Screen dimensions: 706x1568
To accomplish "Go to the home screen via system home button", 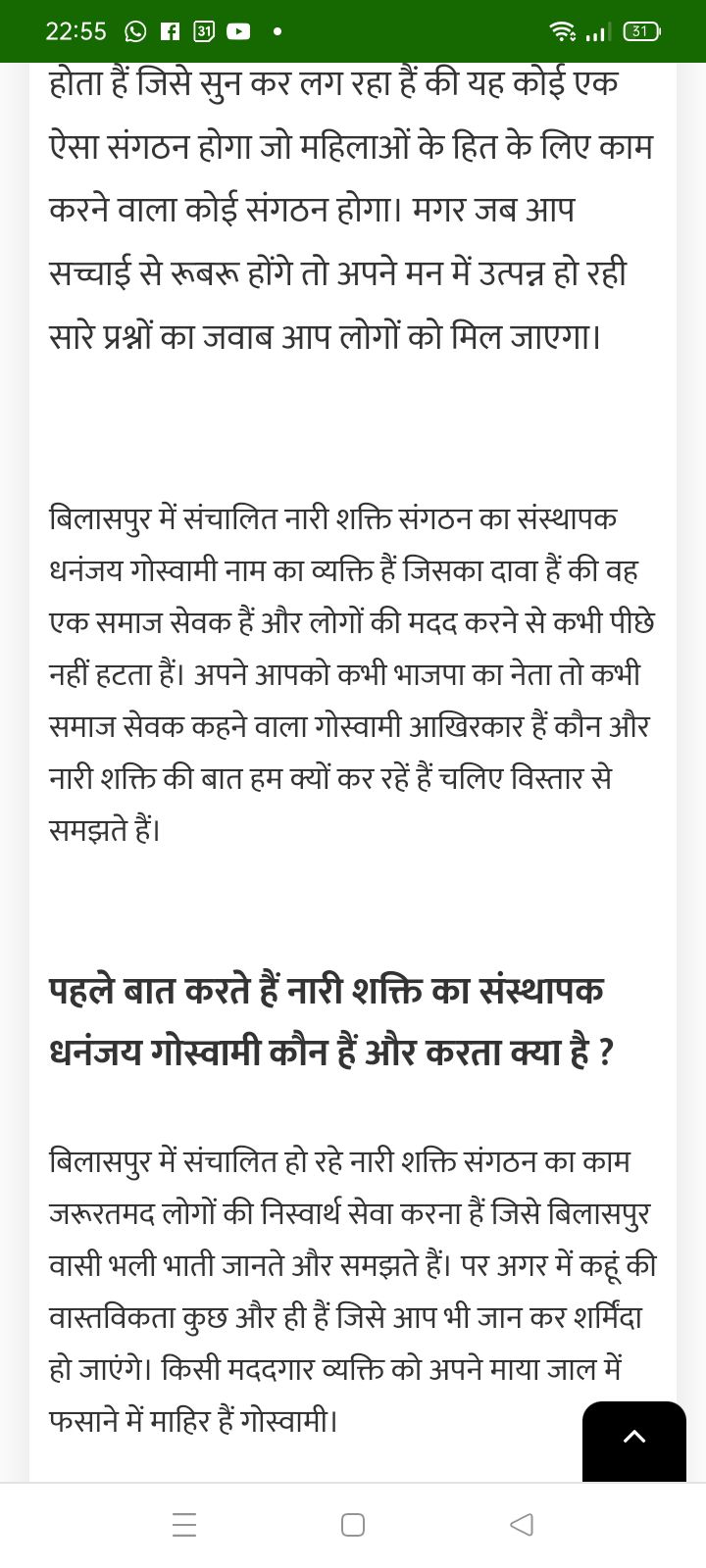I will (x=353, y=1525).
